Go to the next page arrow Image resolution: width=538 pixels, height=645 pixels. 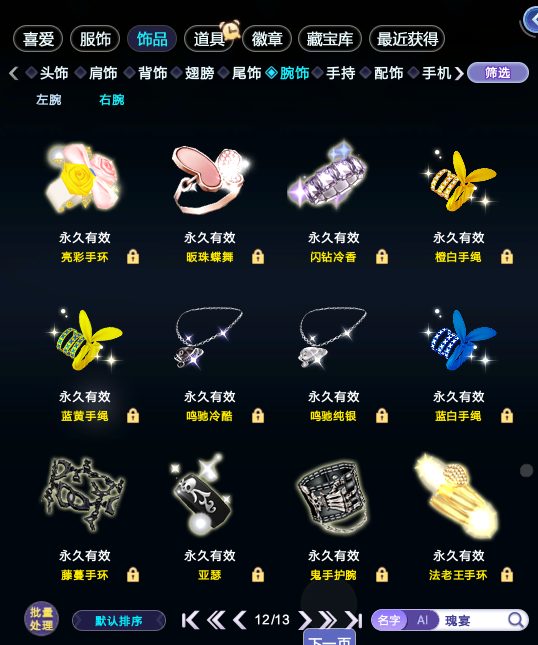click(305, 620)
